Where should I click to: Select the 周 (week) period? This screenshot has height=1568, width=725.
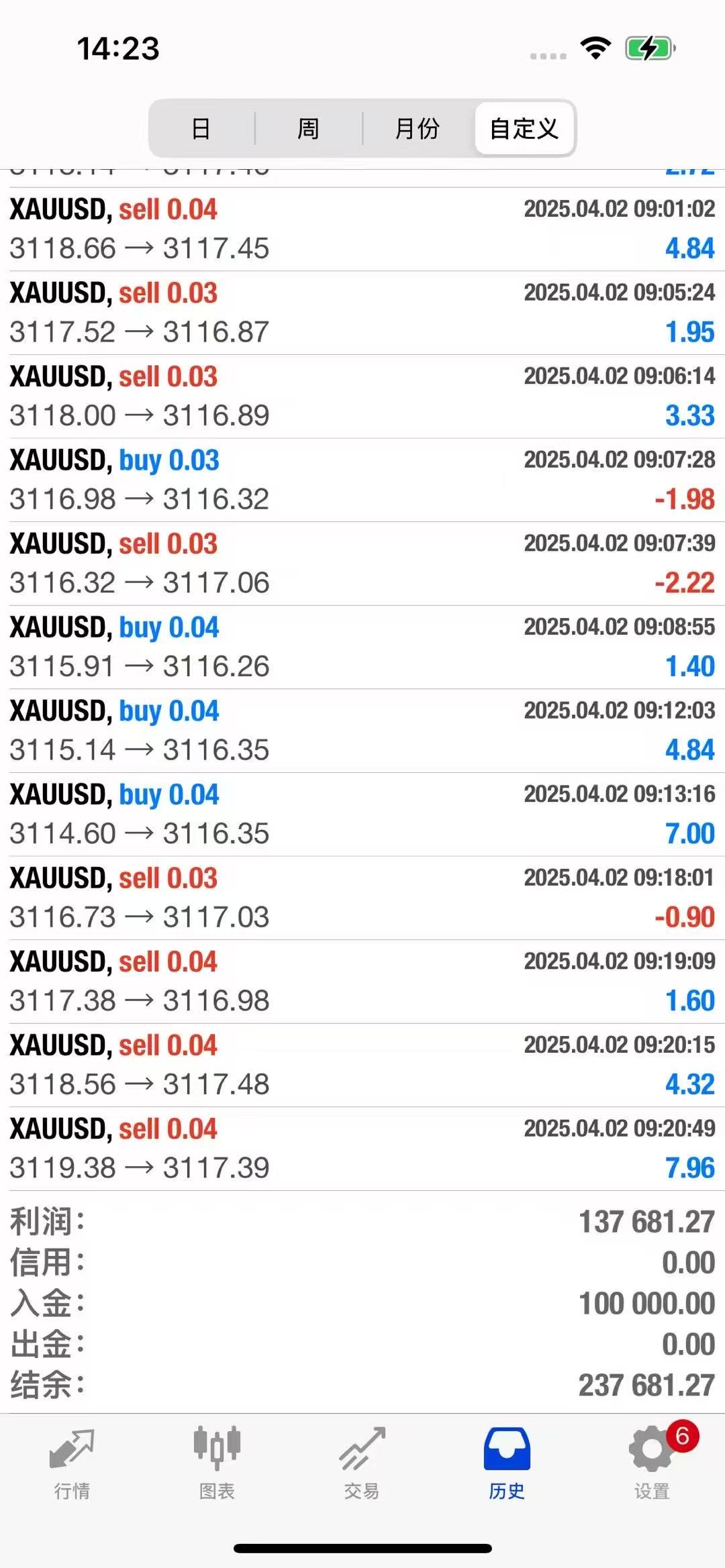tap(308, 128)
